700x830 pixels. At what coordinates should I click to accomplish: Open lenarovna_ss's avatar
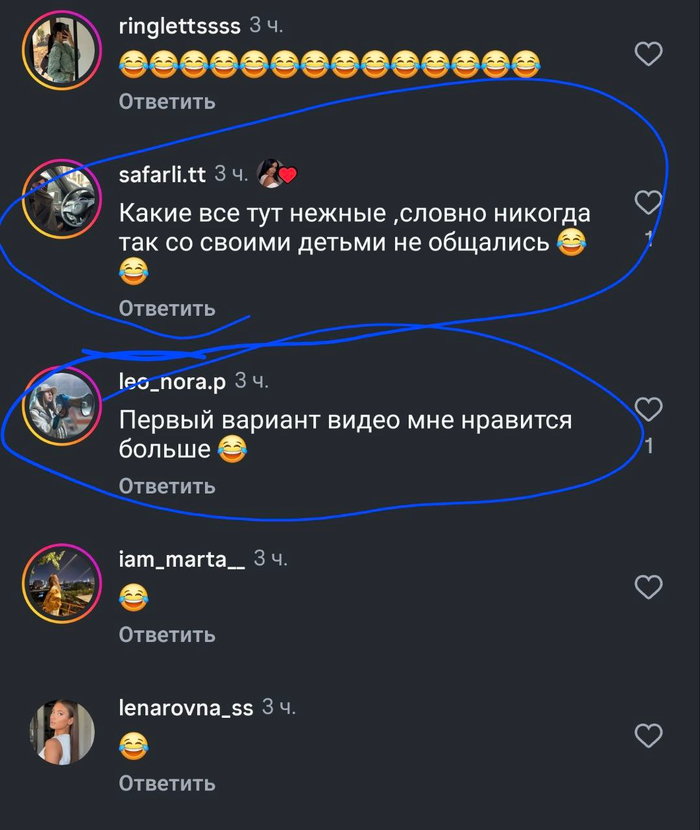click(59, 733)
